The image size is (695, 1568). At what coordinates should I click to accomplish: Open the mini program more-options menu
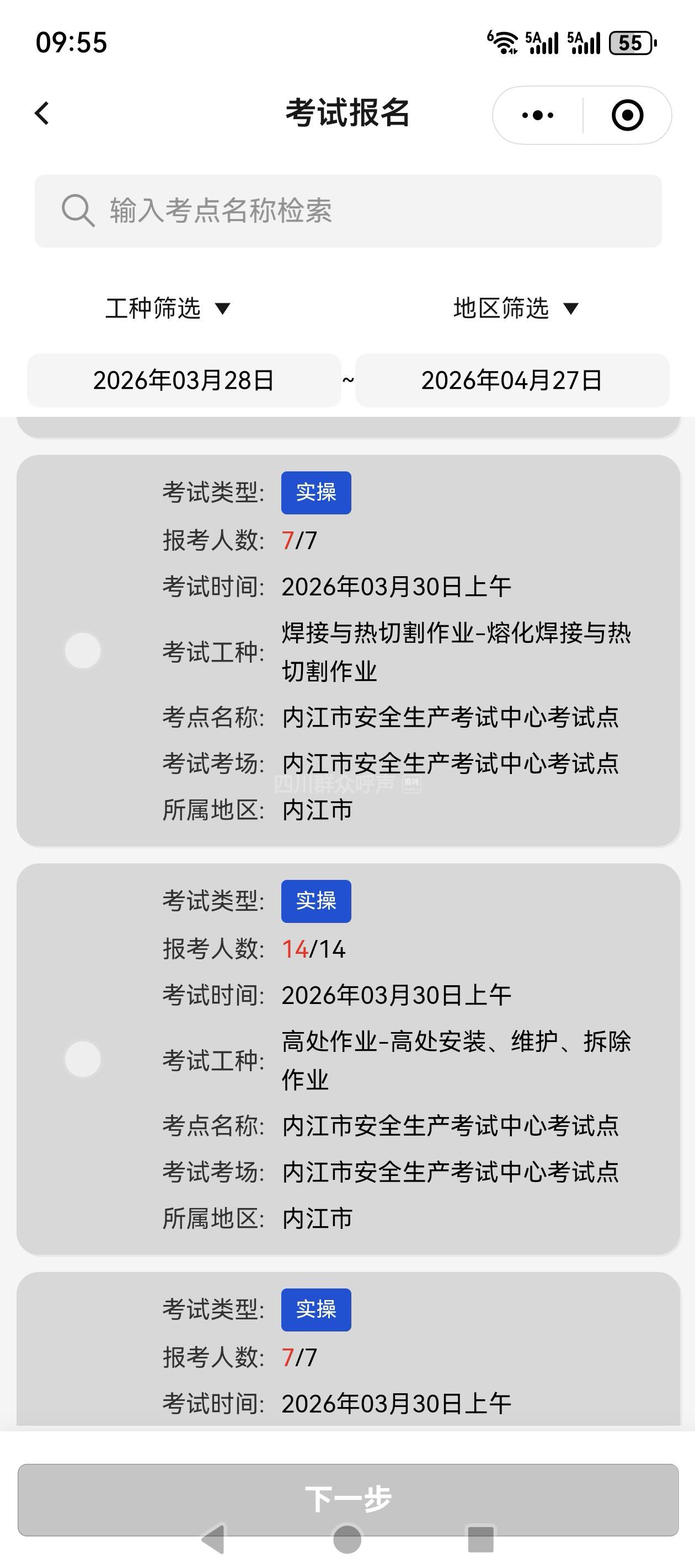click(x=538, y=115)
